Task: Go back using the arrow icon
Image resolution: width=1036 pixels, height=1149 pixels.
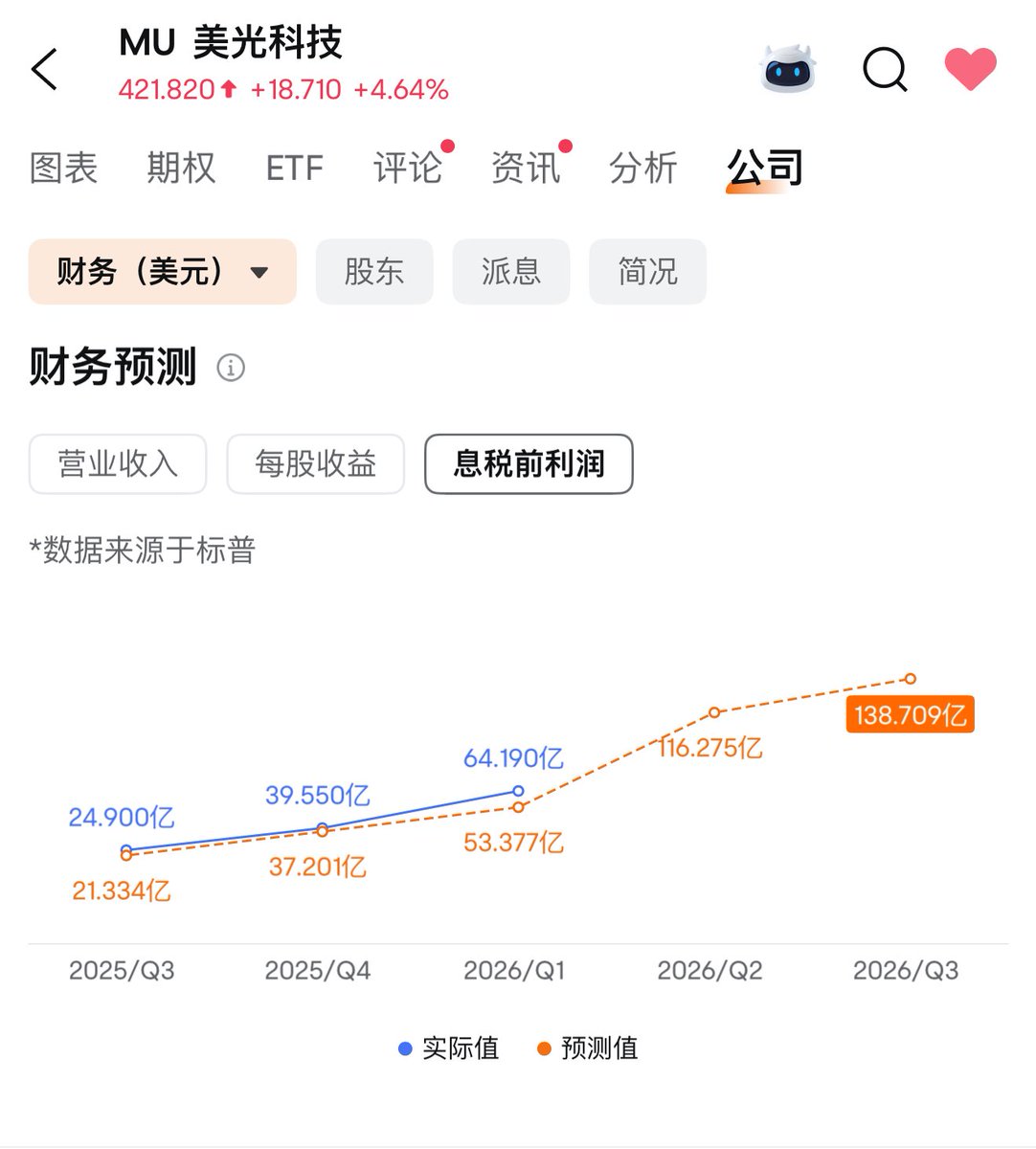Action: [45, 70]
